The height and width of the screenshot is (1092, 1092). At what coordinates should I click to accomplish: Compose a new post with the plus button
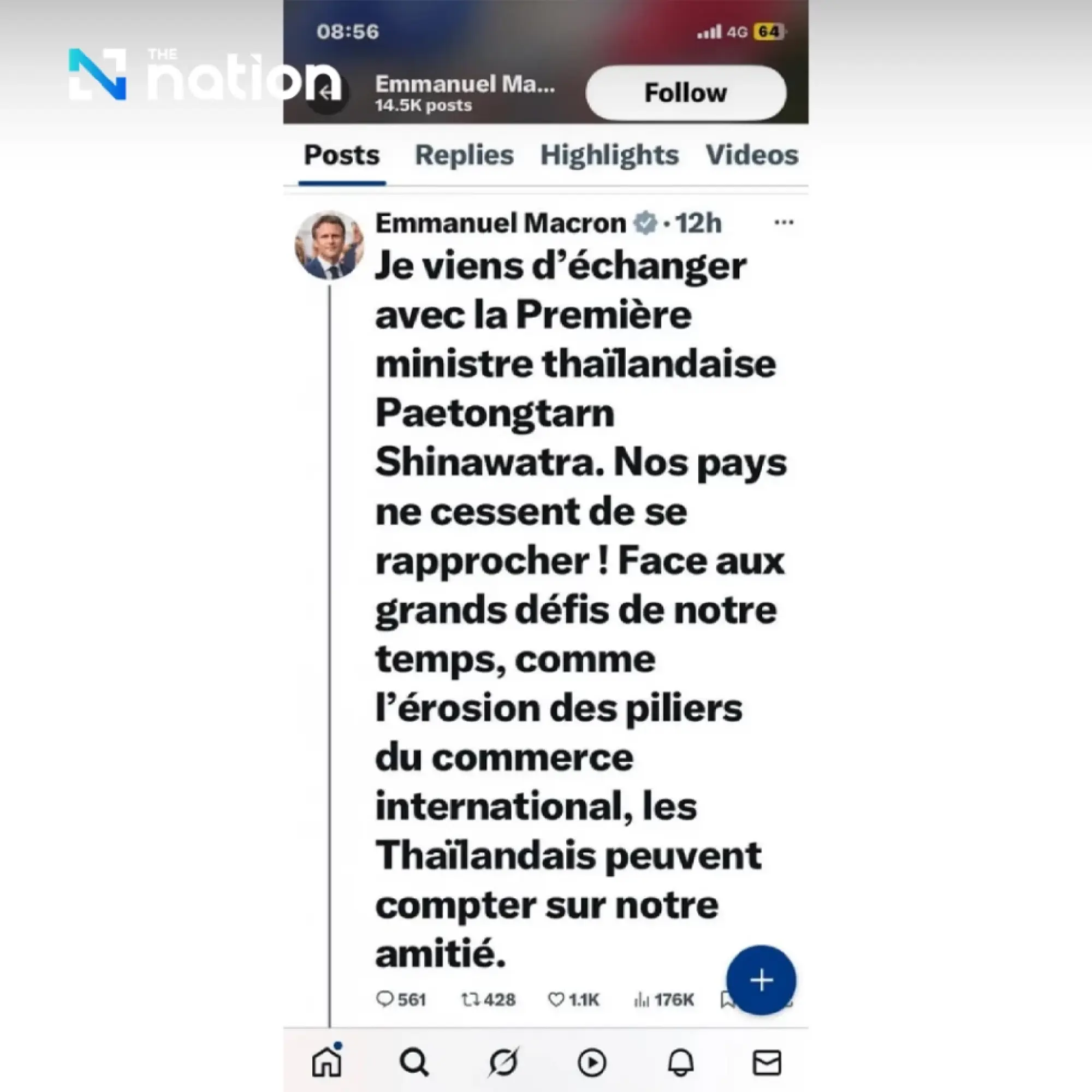pos(761,980)
